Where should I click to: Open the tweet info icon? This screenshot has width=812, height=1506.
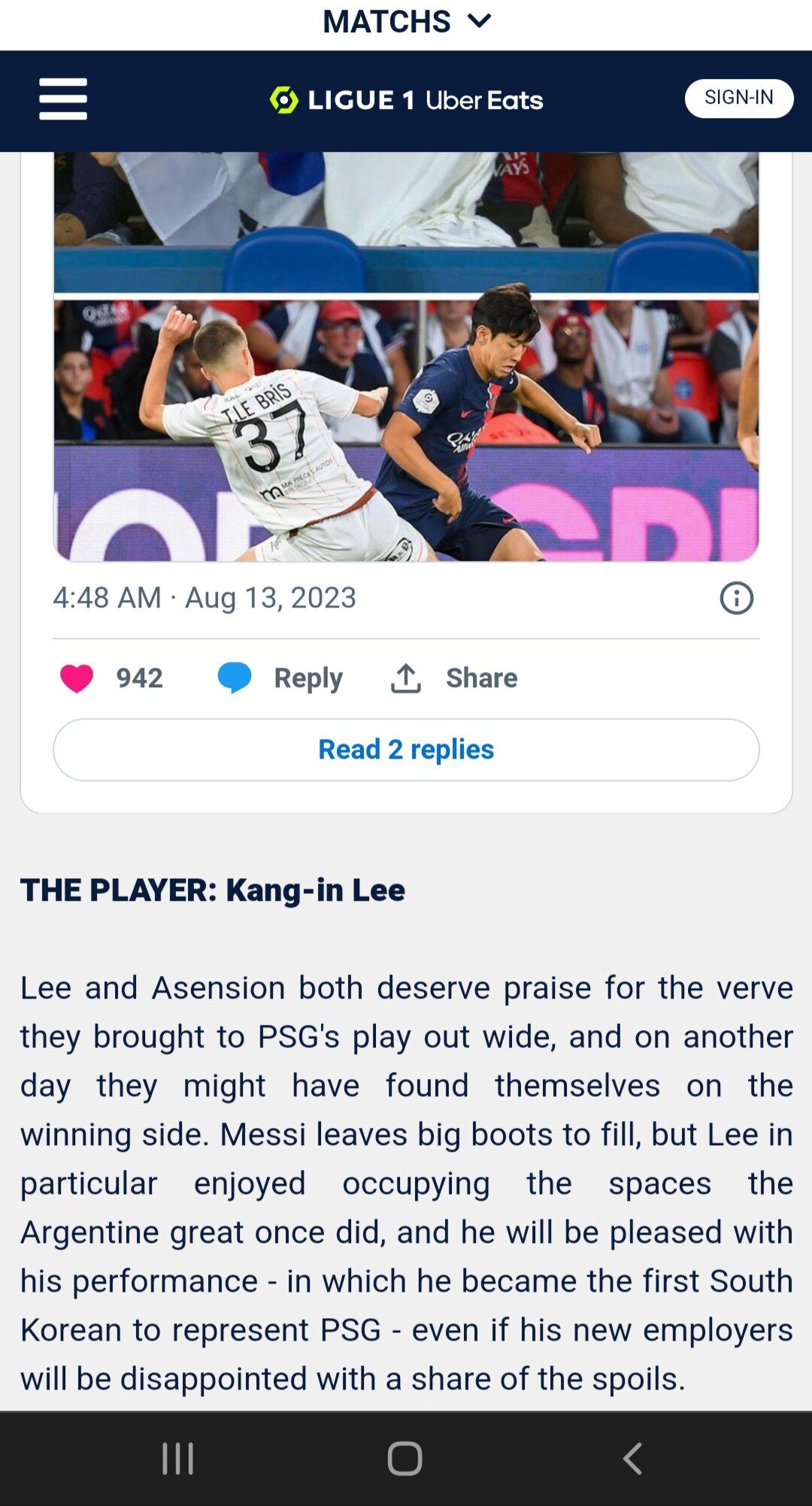[736, 598]
